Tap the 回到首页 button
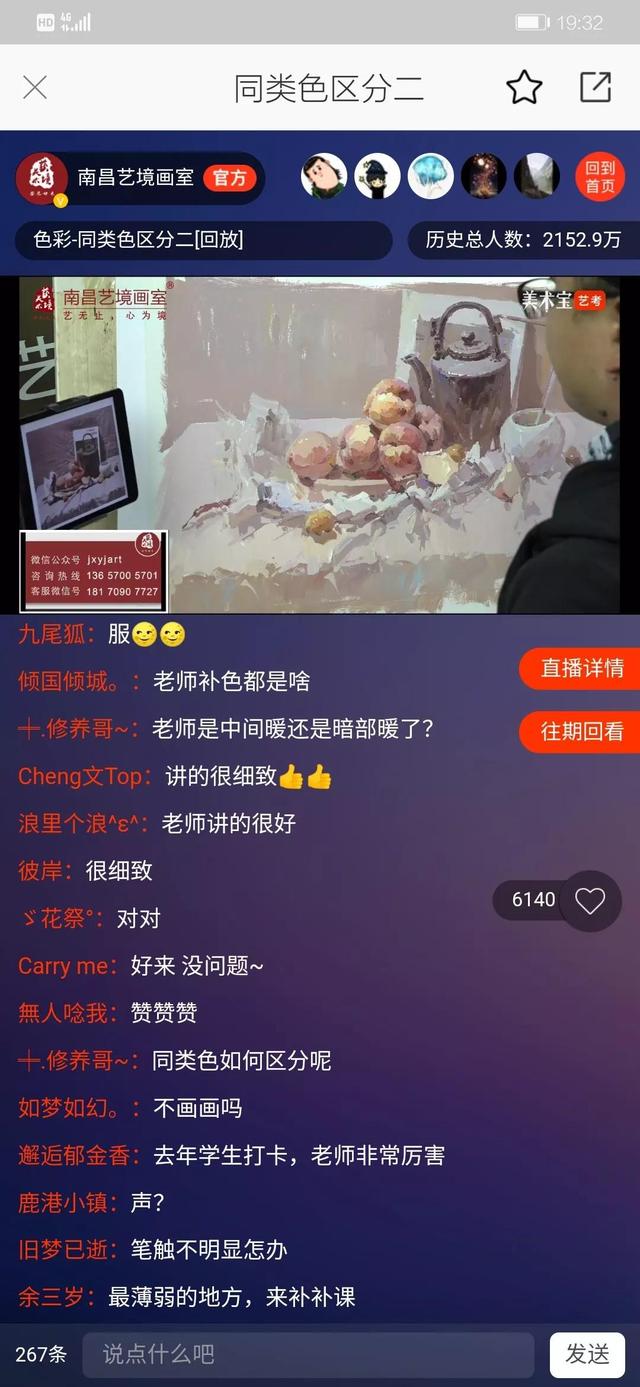Viewport: 640px width, 1387px height. (x=600, y=178)
